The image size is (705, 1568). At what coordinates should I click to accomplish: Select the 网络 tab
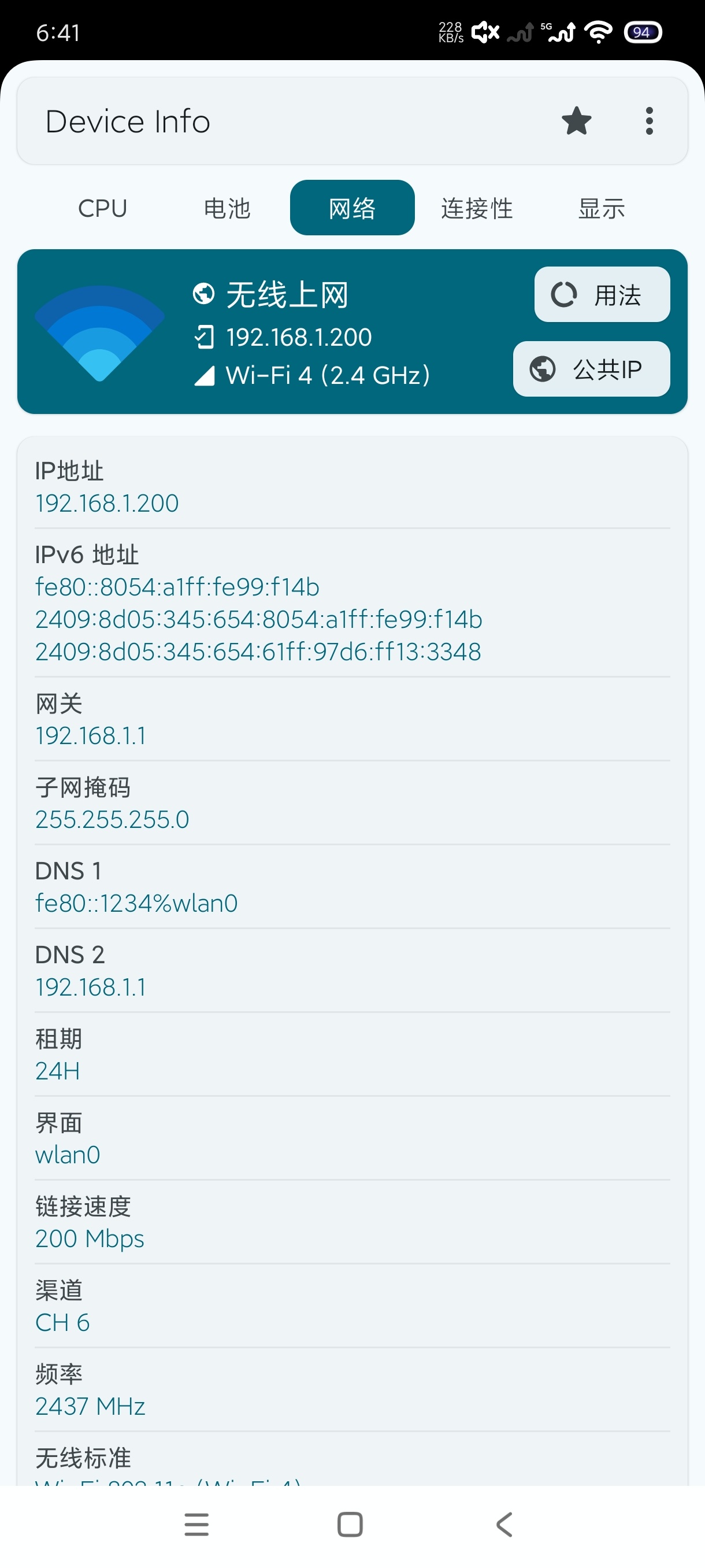point(352,208)
